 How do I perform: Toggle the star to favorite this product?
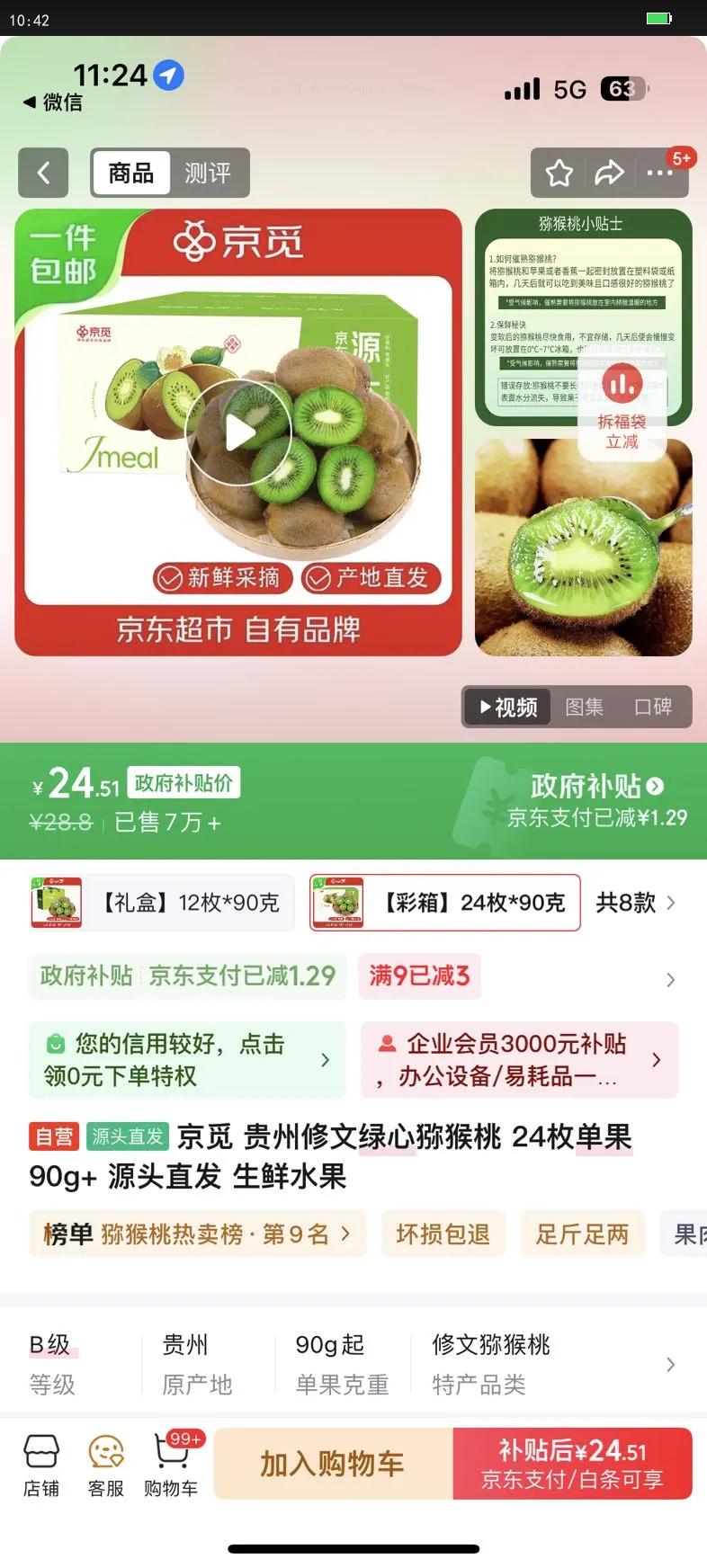pyautogui.click(x=559, y=173)
